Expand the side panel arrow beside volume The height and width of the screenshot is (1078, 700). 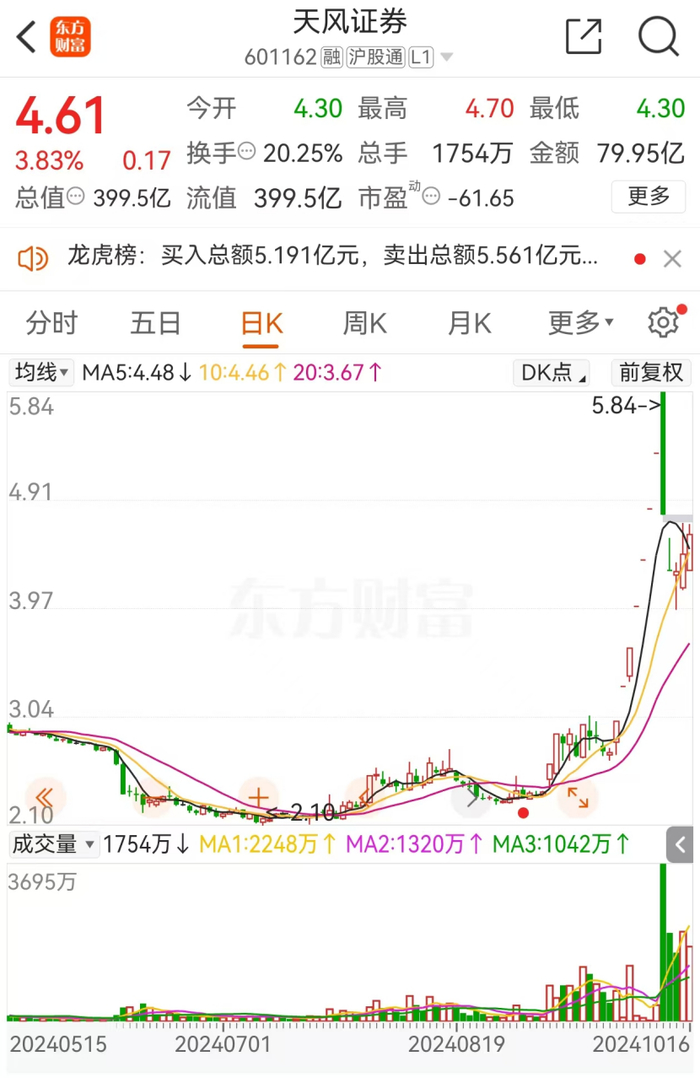click(x=679, y=845)
